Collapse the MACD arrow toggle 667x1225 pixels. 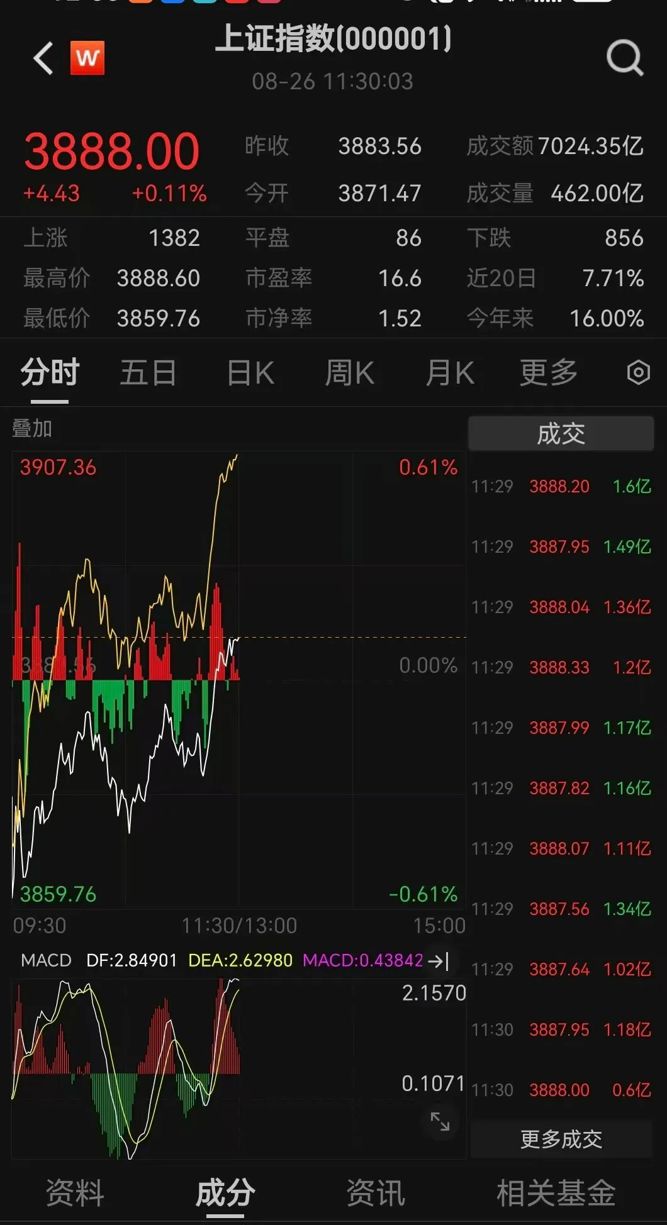click(x=438, y=961)
